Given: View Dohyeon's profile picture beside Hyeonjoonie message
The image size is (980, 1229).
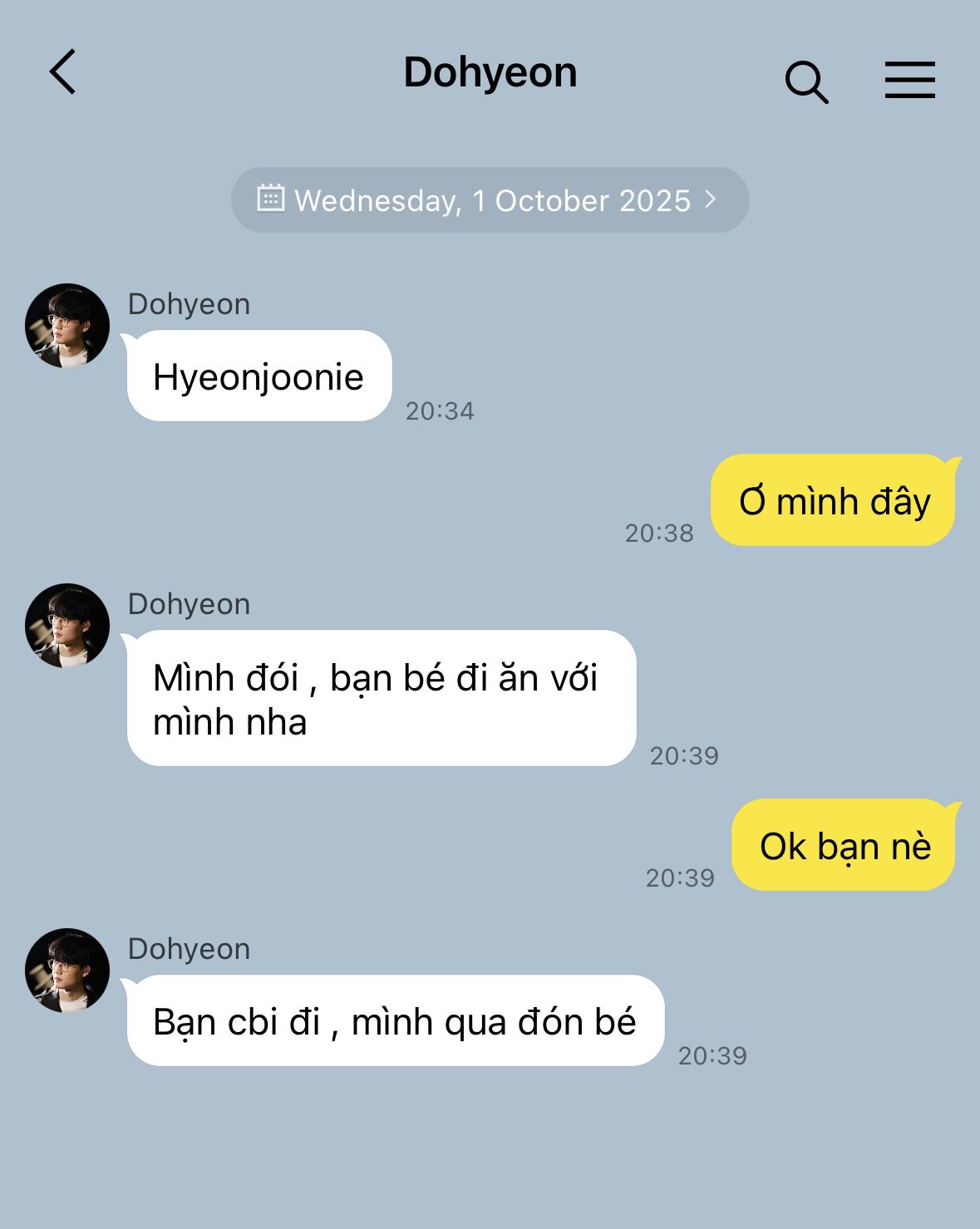Looking at the screenshot, I should click(67, 326).
